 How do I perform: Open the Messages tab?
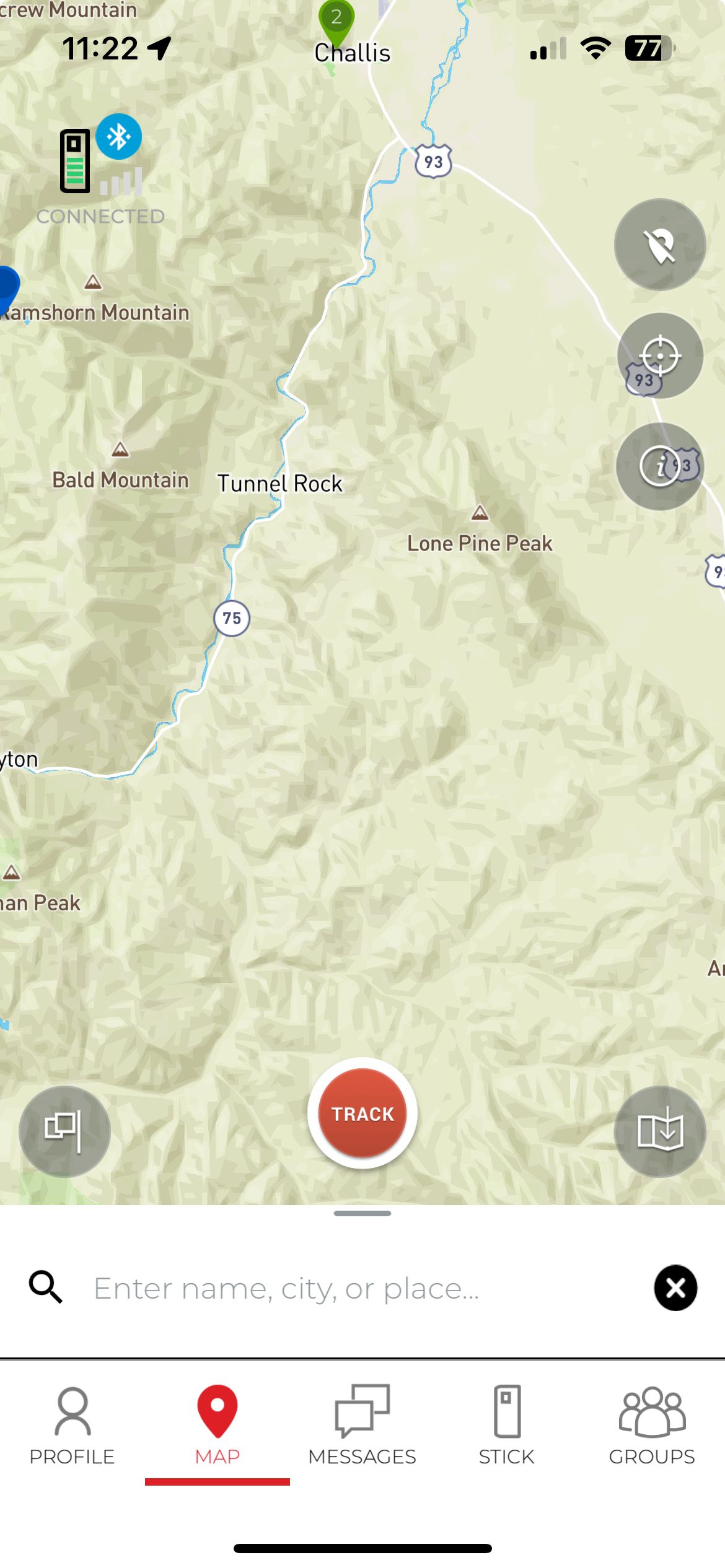(x=362, y=1426)
